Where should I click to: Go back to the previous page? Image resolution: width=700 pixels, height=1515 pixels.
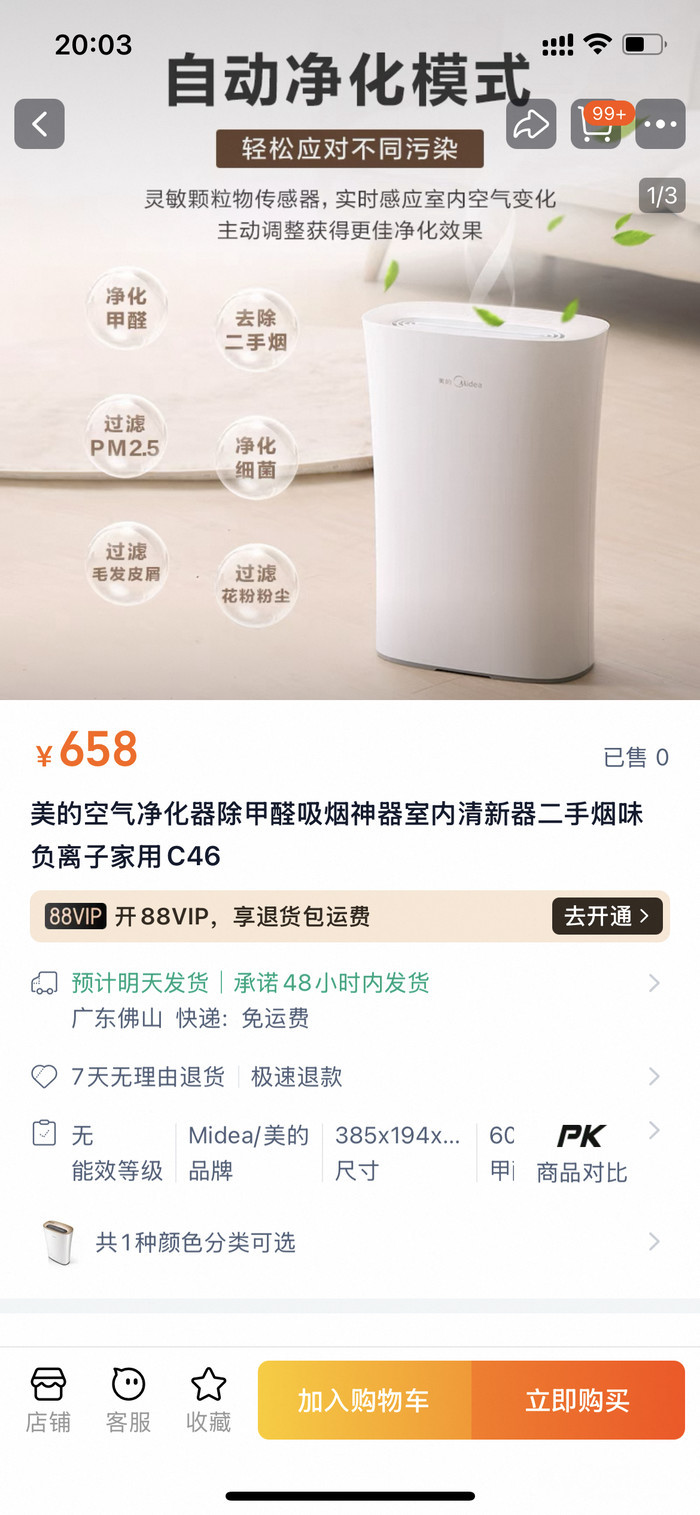[x=39, y=124]
